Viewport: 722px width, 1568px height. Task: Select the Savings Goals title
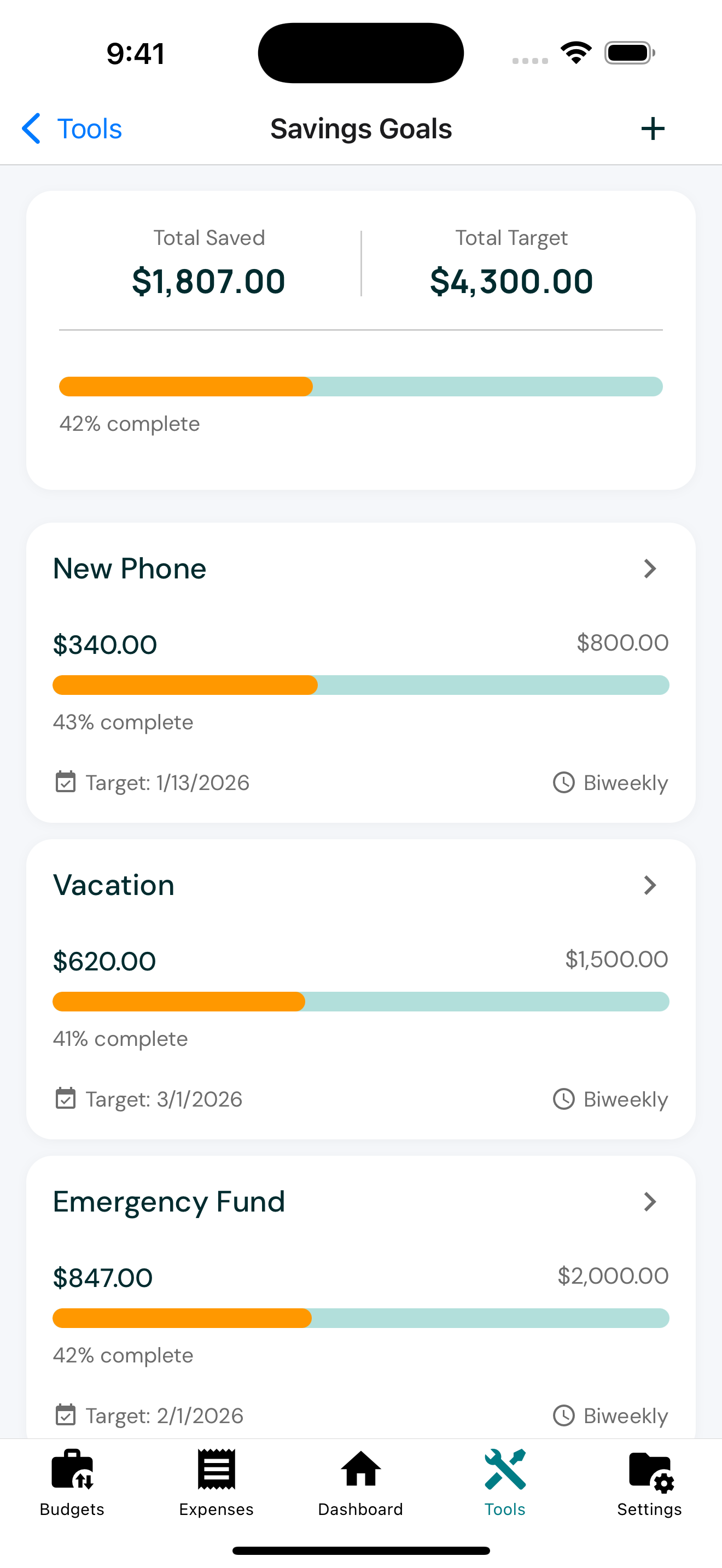point(360,128)
